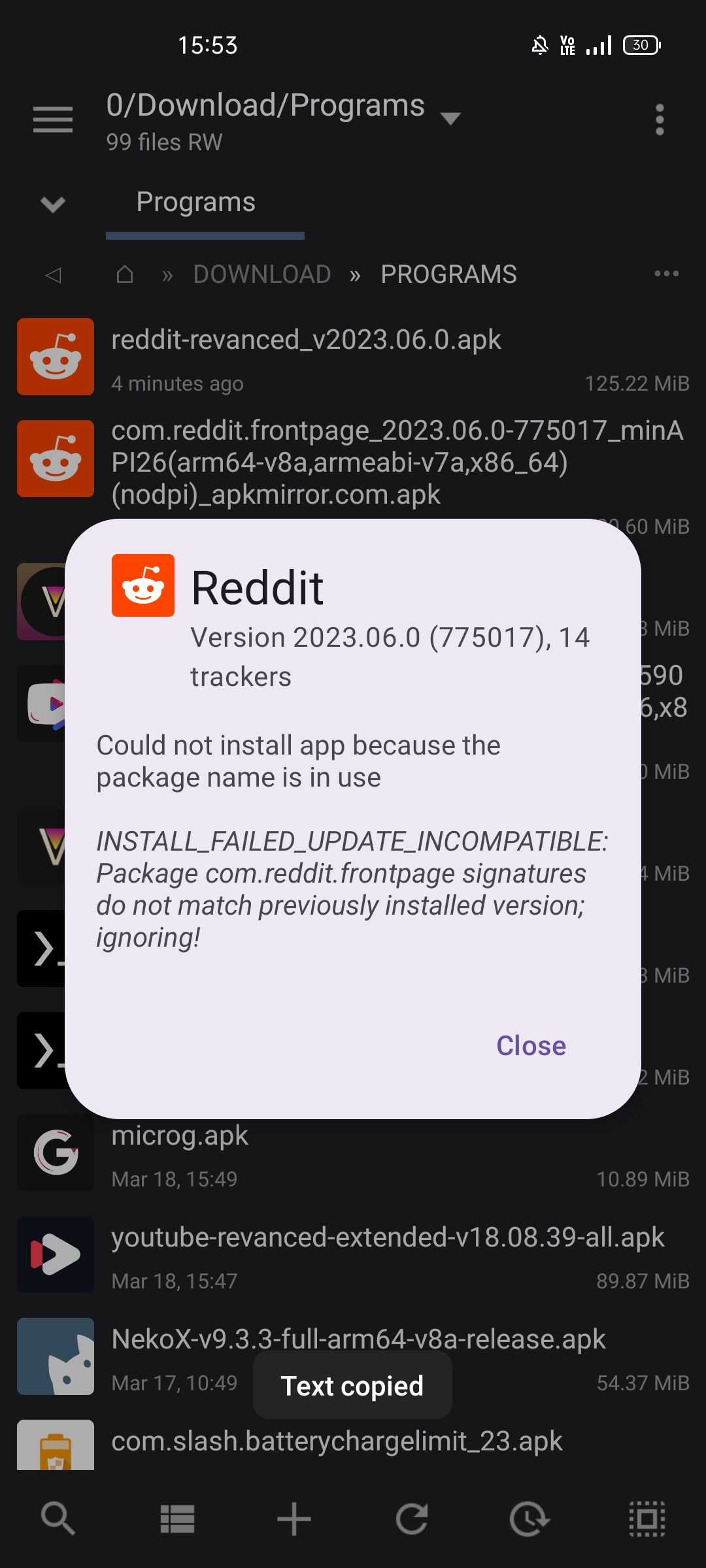Switch to the Programs tab
706x1568 pixels.
pyautogui.click(x=195, y=203)
